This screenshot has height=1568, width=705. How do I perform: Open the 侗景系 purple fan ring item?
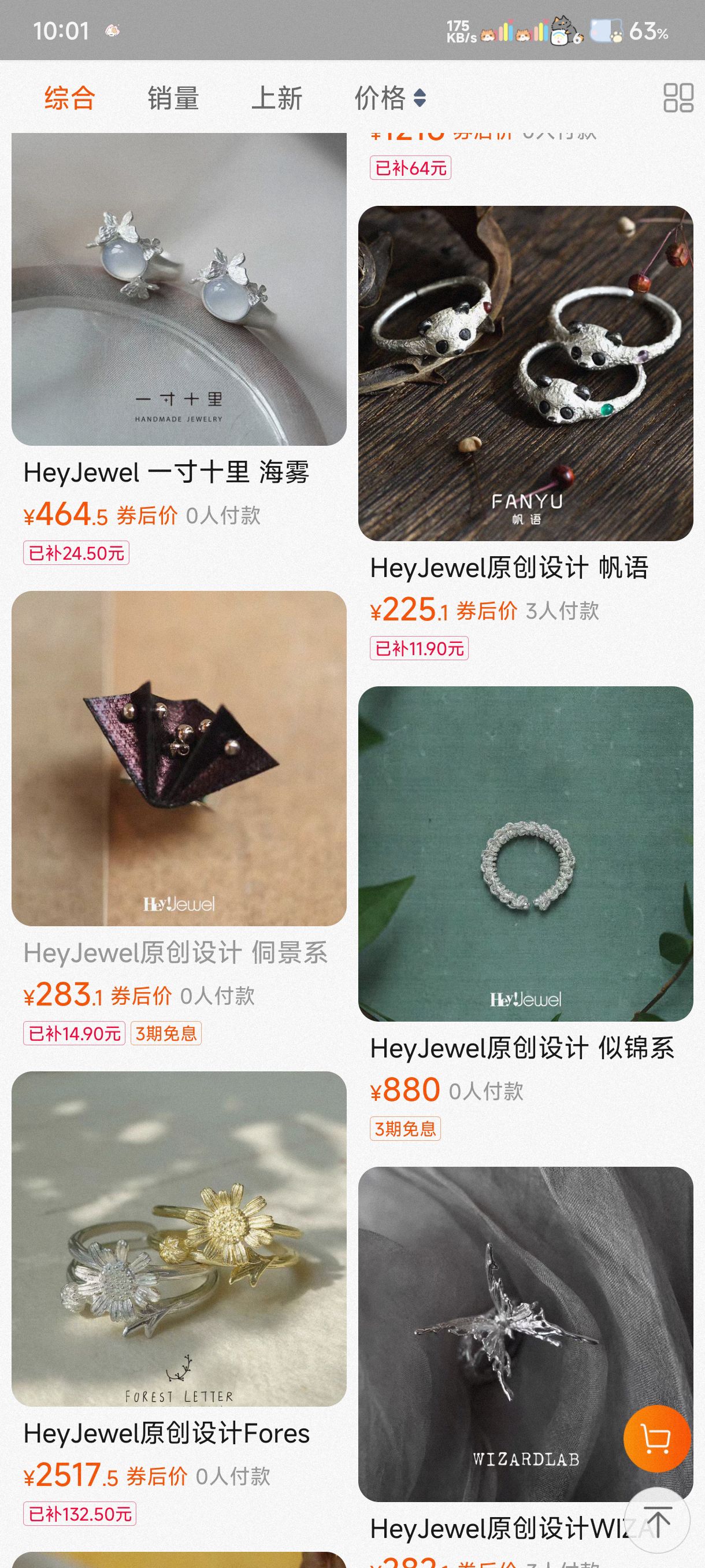point(179,758)
